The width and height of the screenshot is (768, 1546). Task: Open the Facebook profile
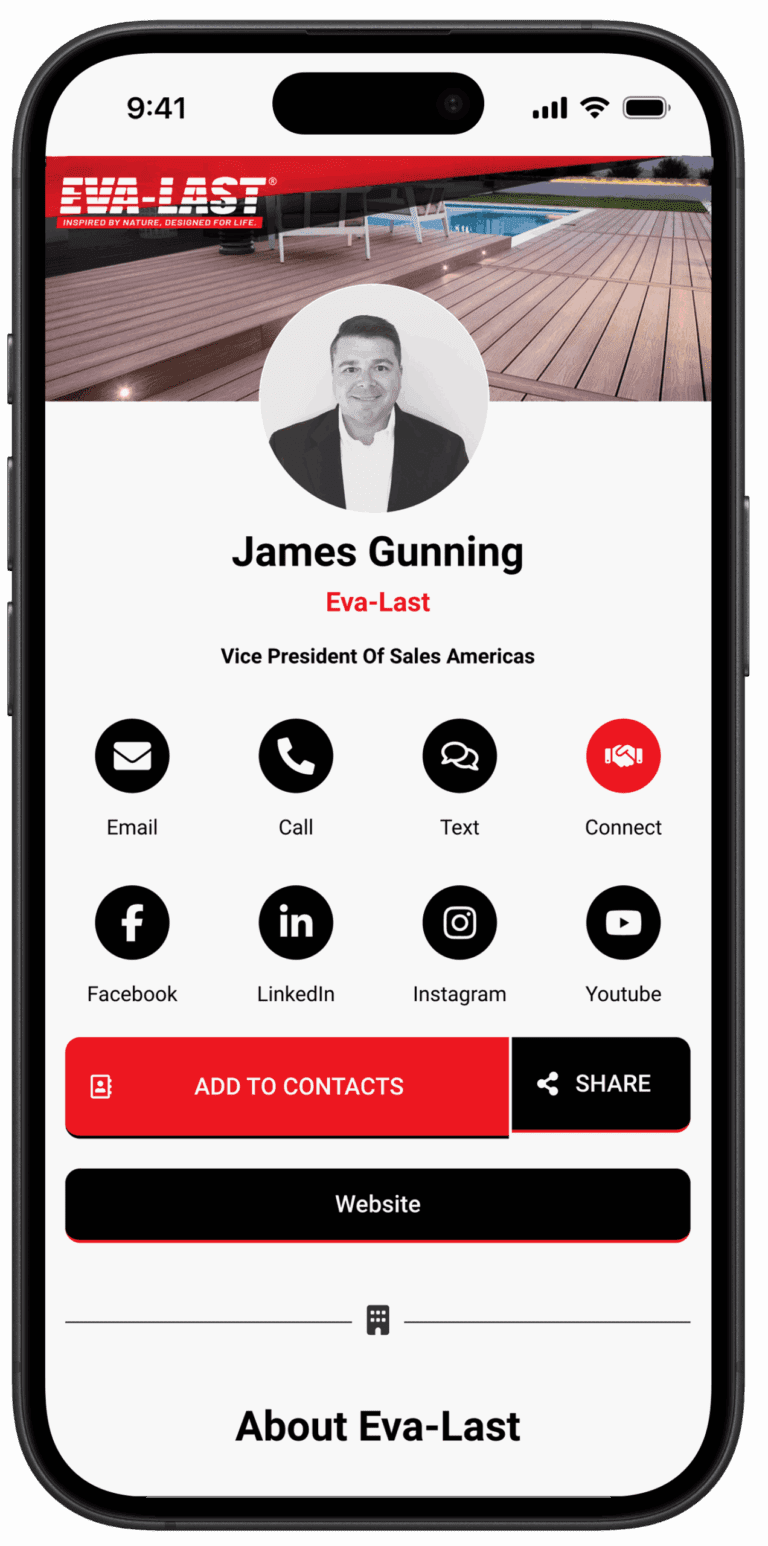click(132, 922)
